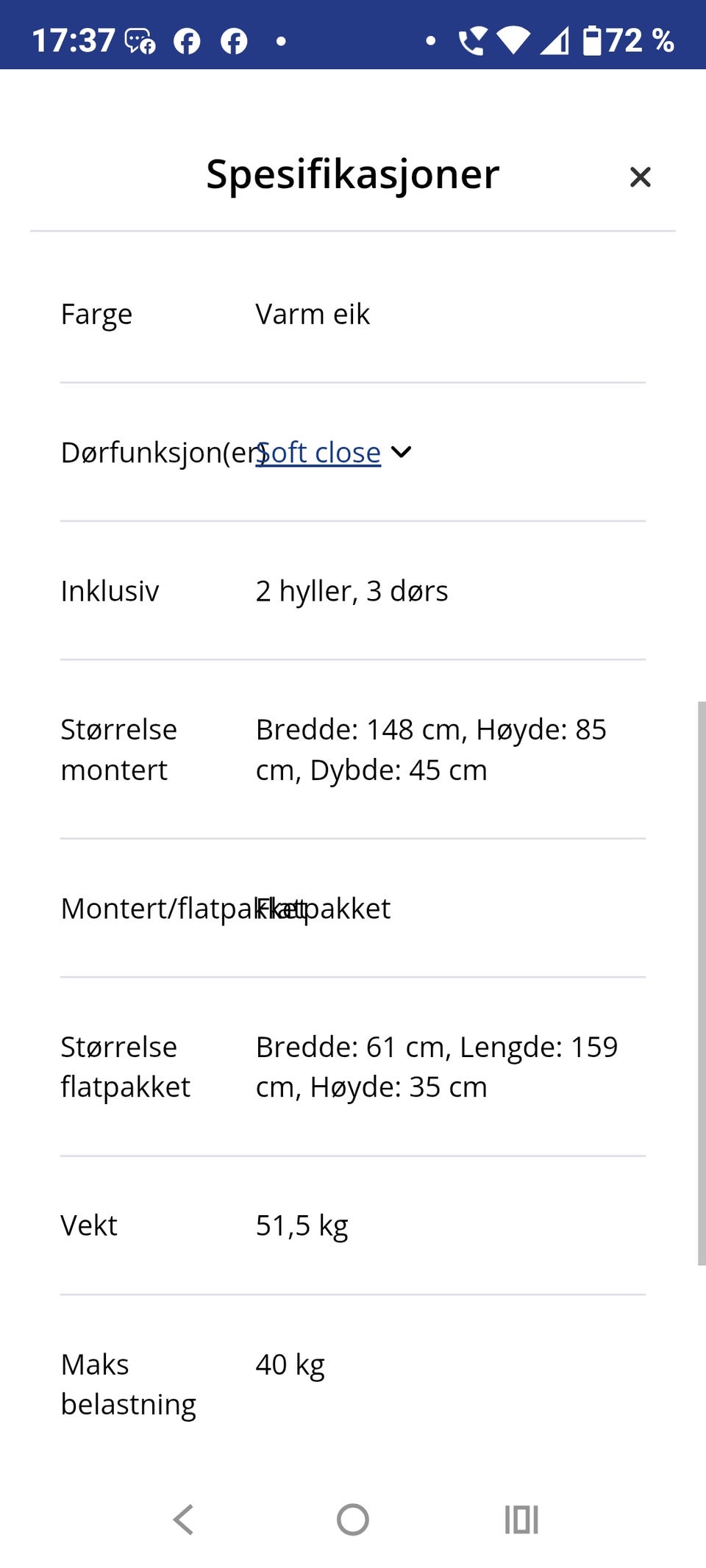
Task: Dismiss the Spesifikasjoner dialog with X
Action: point(640,176)
